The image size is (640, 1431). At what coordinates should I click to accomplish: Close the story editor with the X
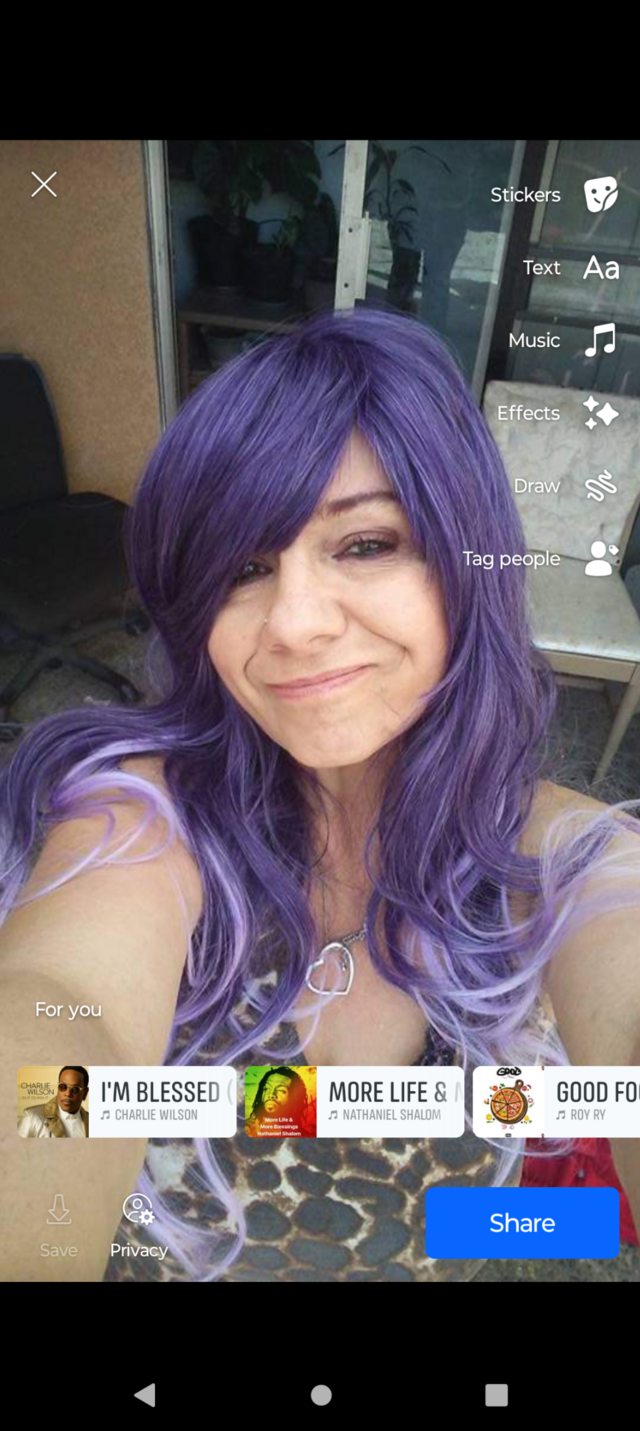tap(44, 184)
